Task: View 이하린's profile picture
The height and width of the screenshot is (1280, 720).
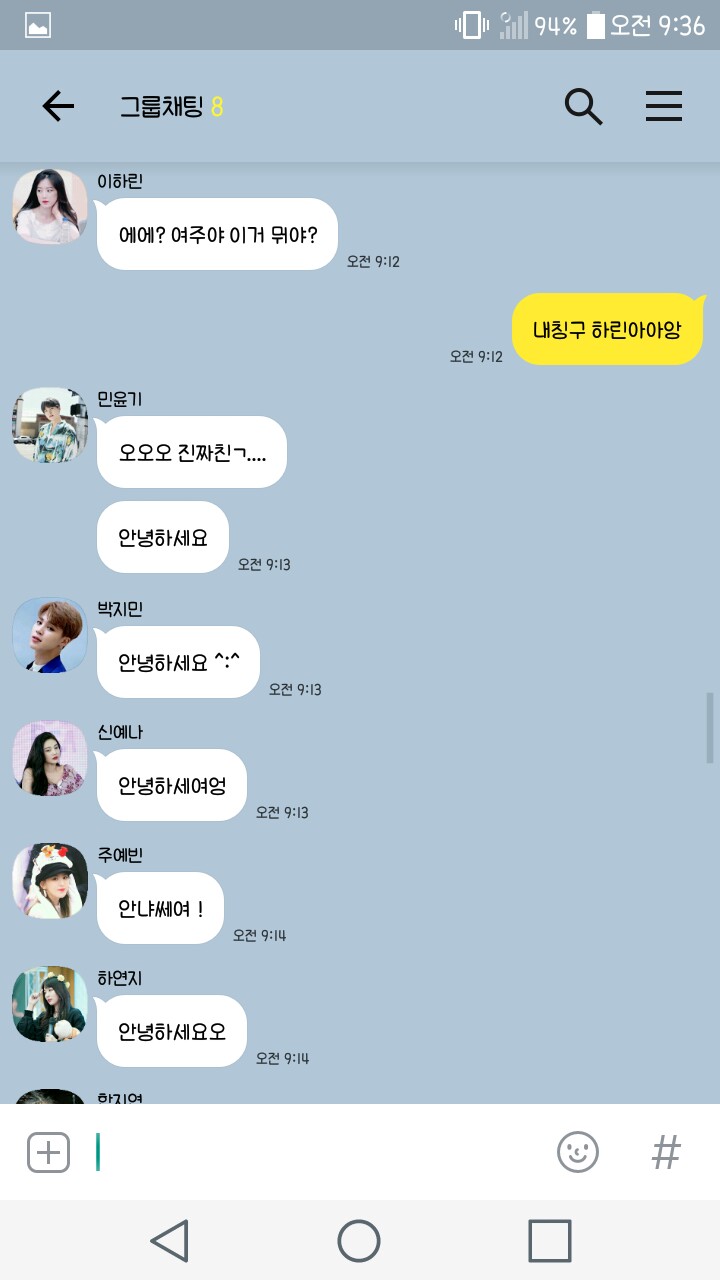Action: pyautogui.click(x=50, y=207)
